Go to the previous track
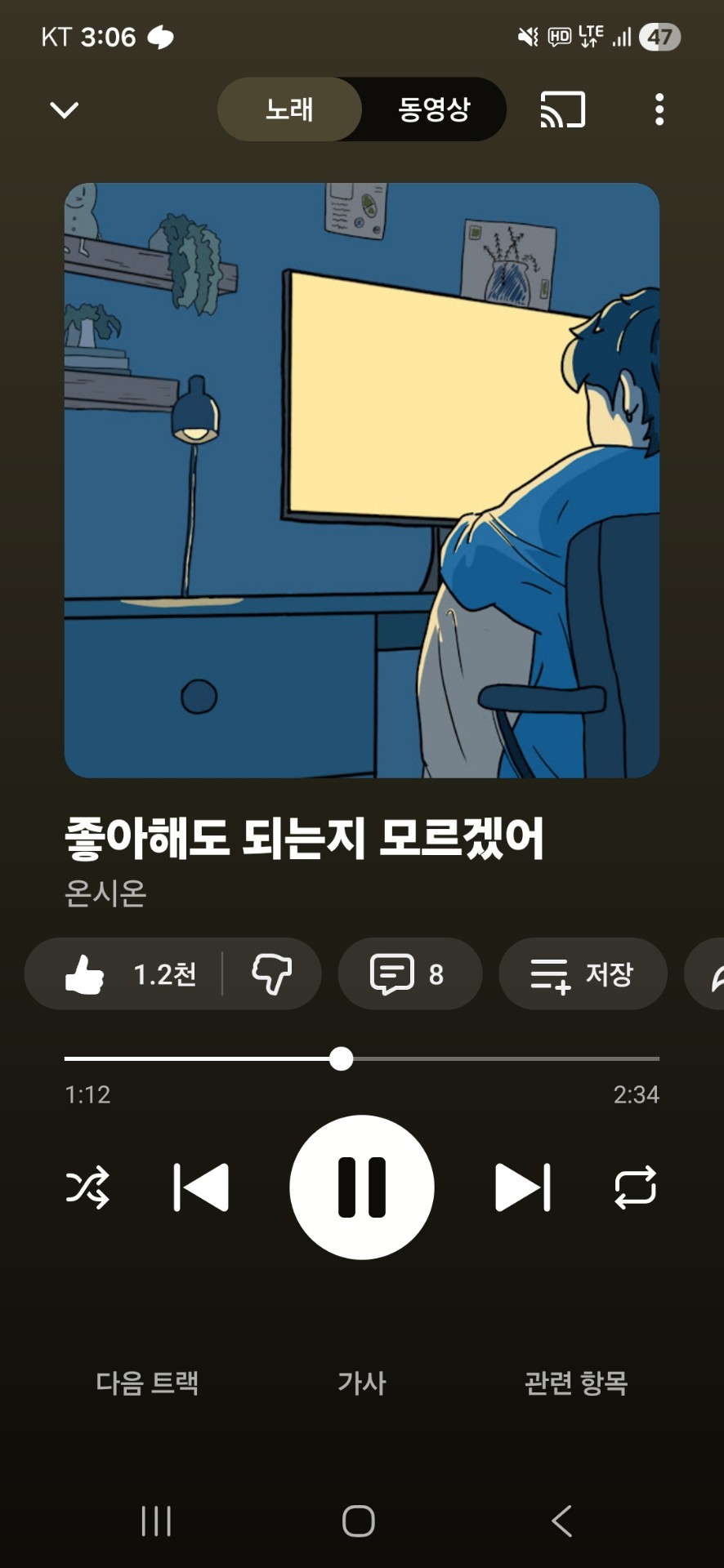Viewport: 724px width, 1568px height. click(x=201, y=1187)
